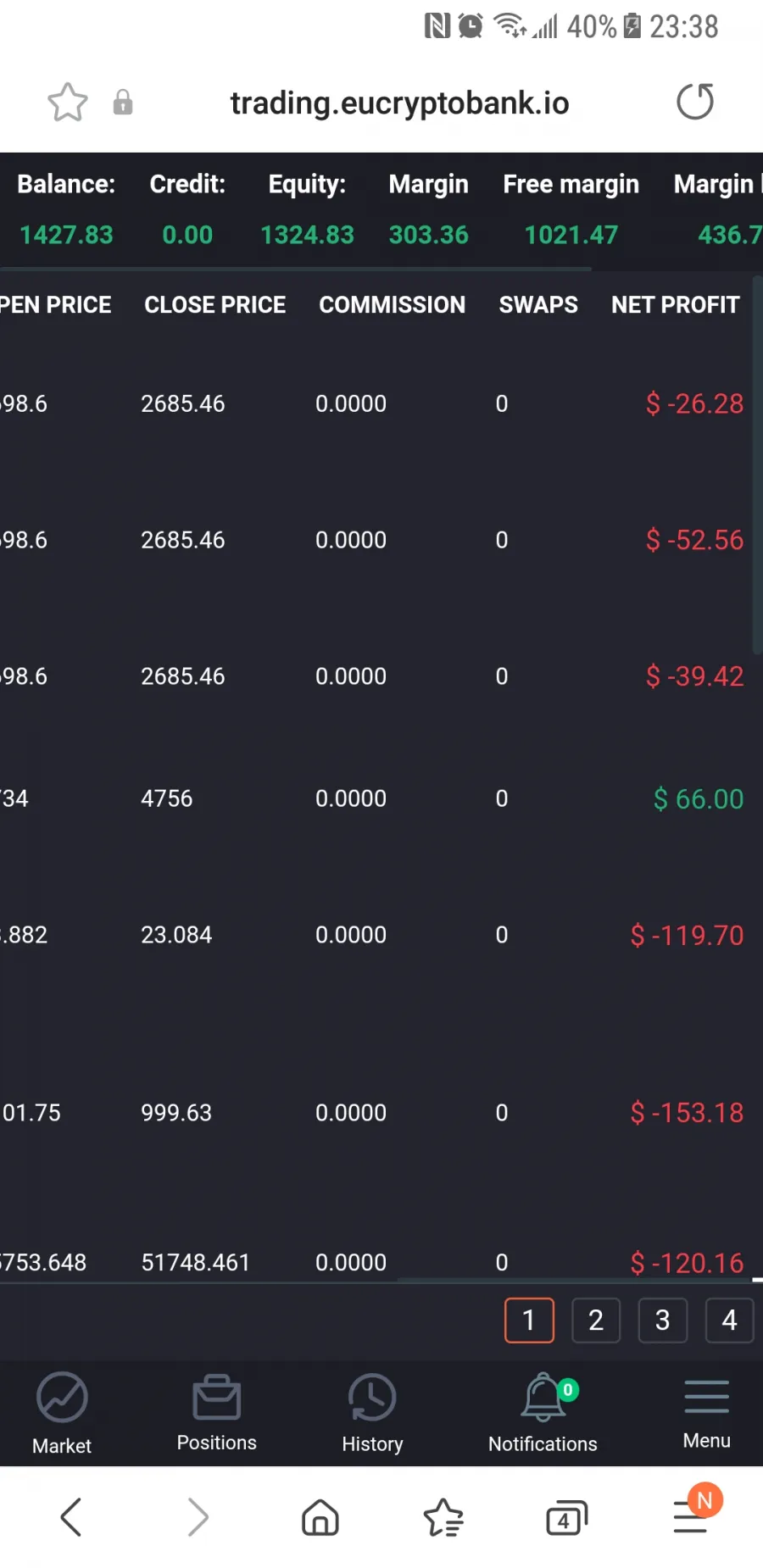
Task: Go to the browser home page
Action: (320, 1517)
